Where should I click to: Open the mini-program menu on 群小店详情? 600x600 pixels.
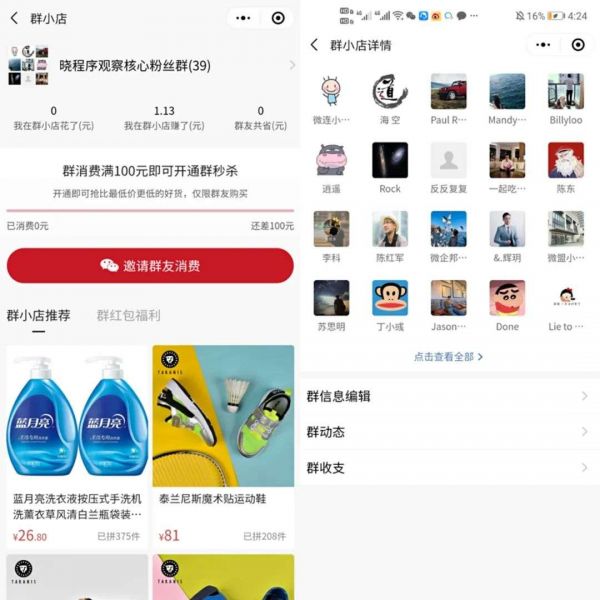click(544, 45)
